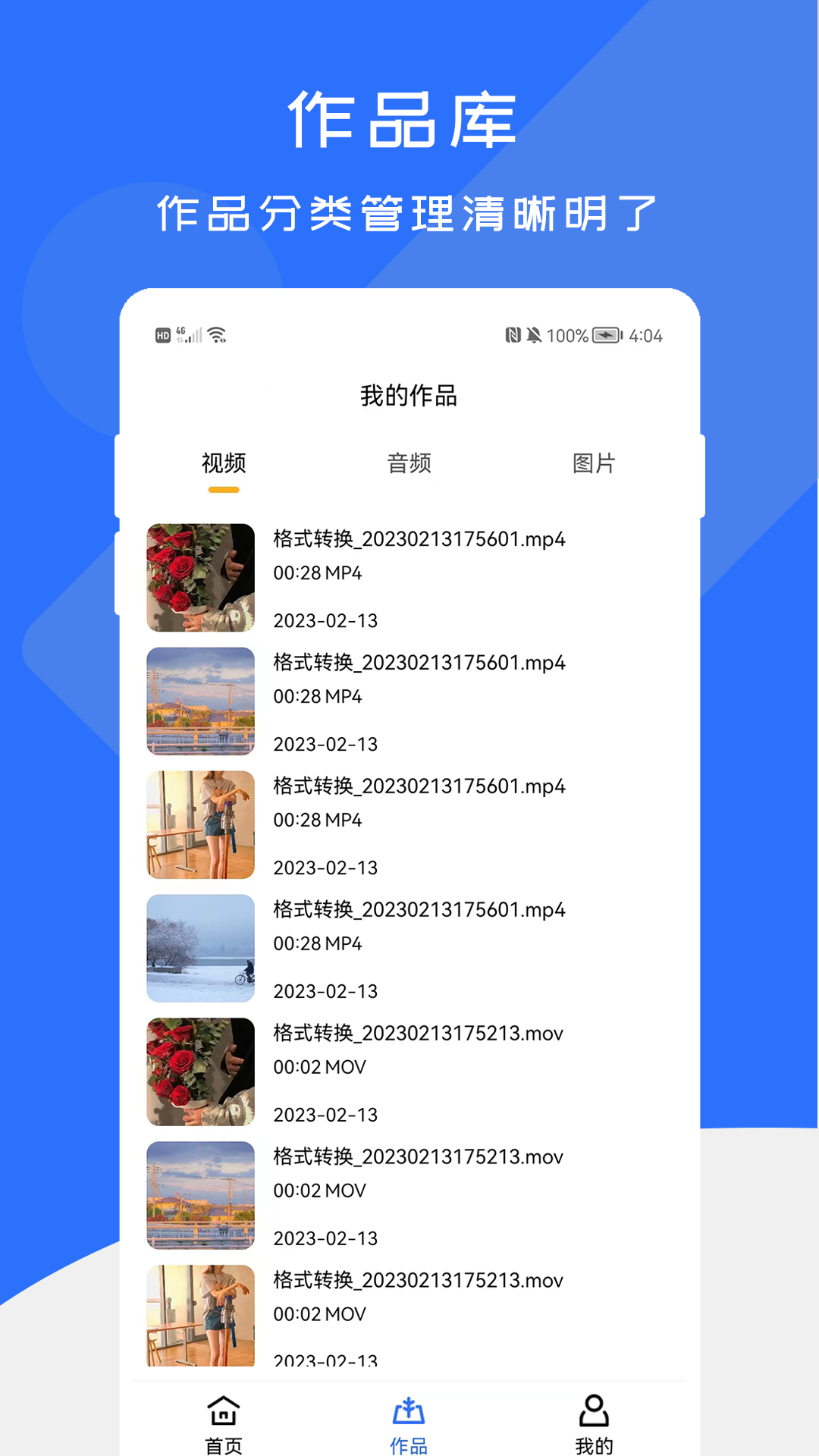Tap the muted notification bell icon
Viewport: 819px width, 1456px height.
535,334
